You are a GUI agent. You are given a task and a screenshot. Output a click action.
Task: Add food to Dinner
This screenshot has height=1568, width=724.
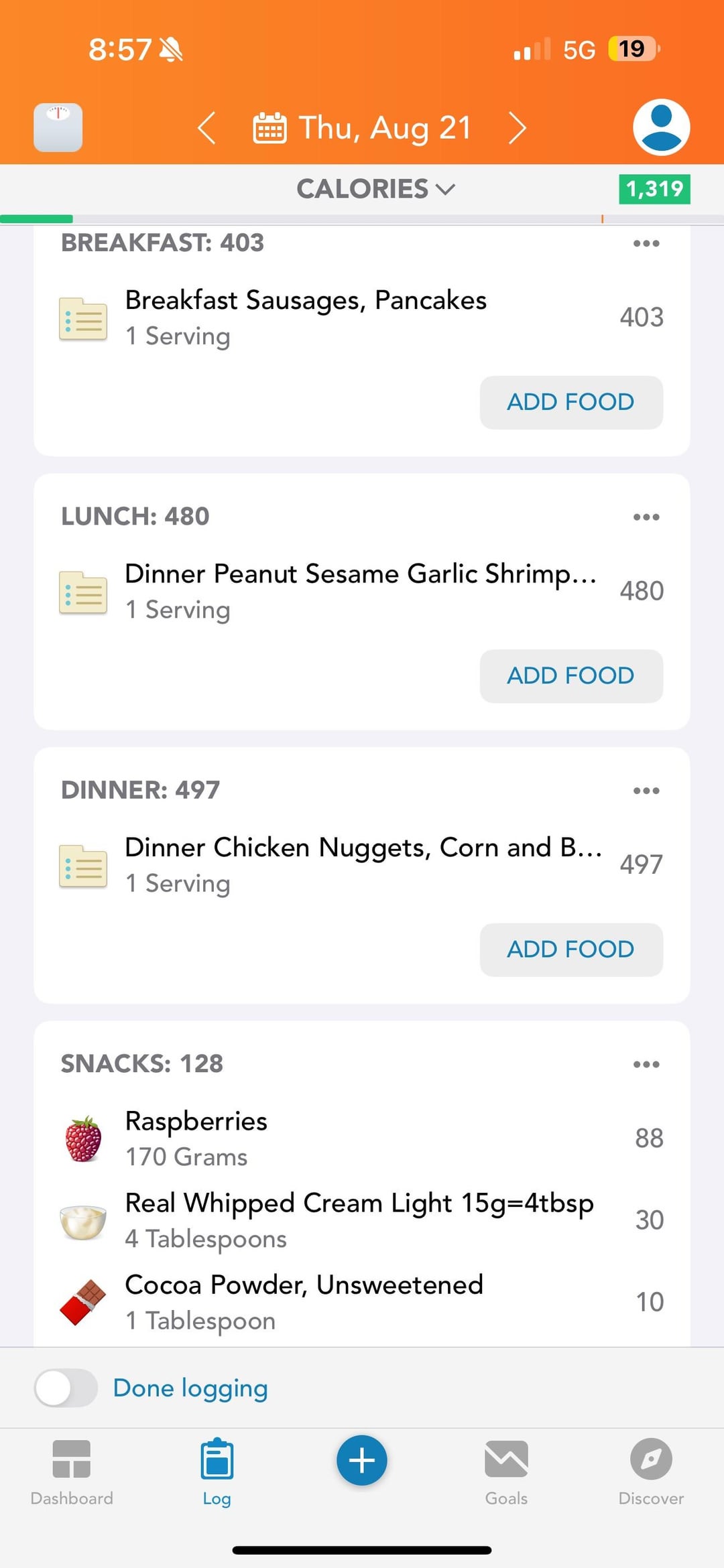coord(571,949)
